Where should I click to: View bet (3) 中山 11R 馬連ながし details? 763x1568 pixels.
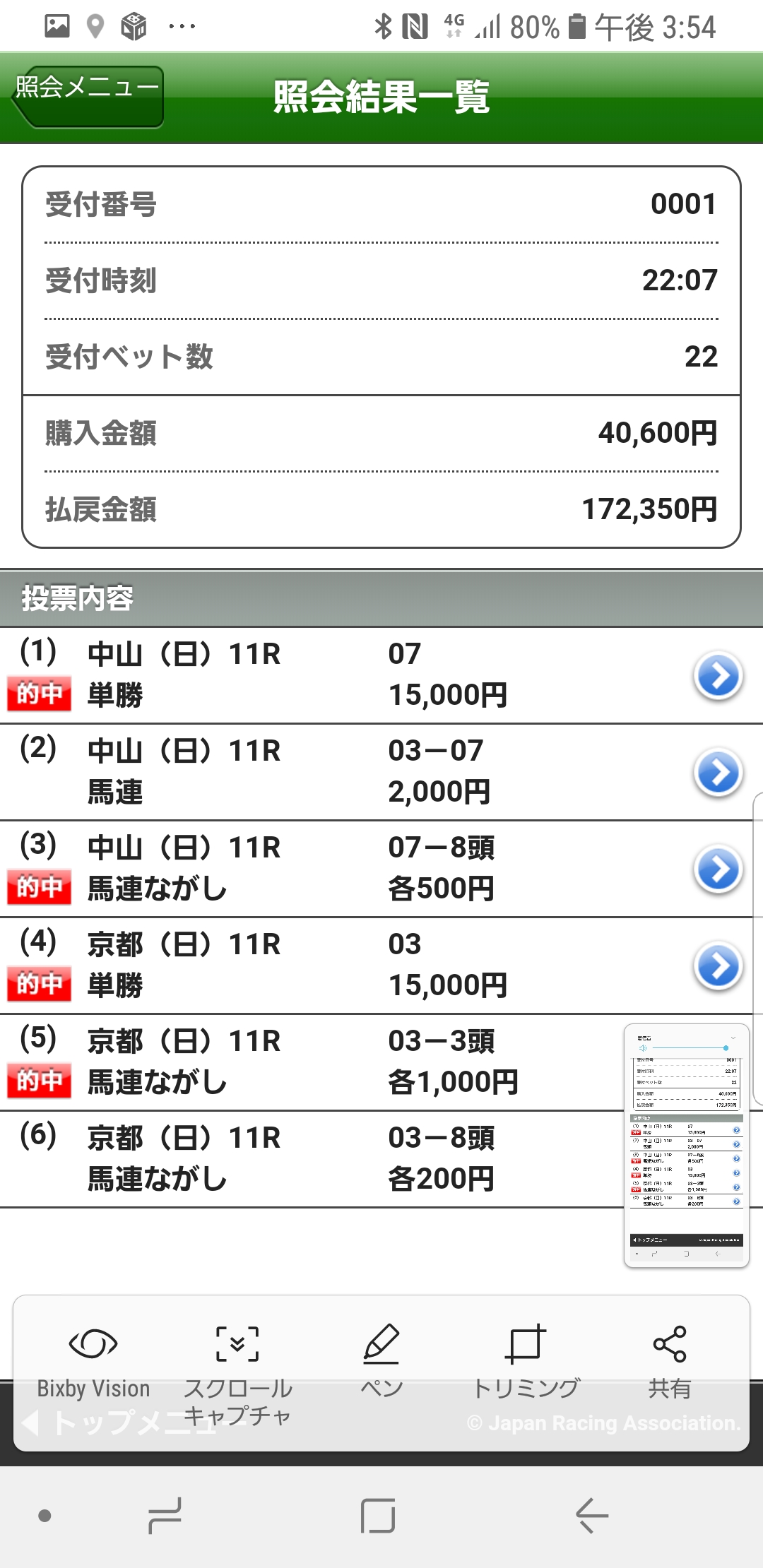718,869
